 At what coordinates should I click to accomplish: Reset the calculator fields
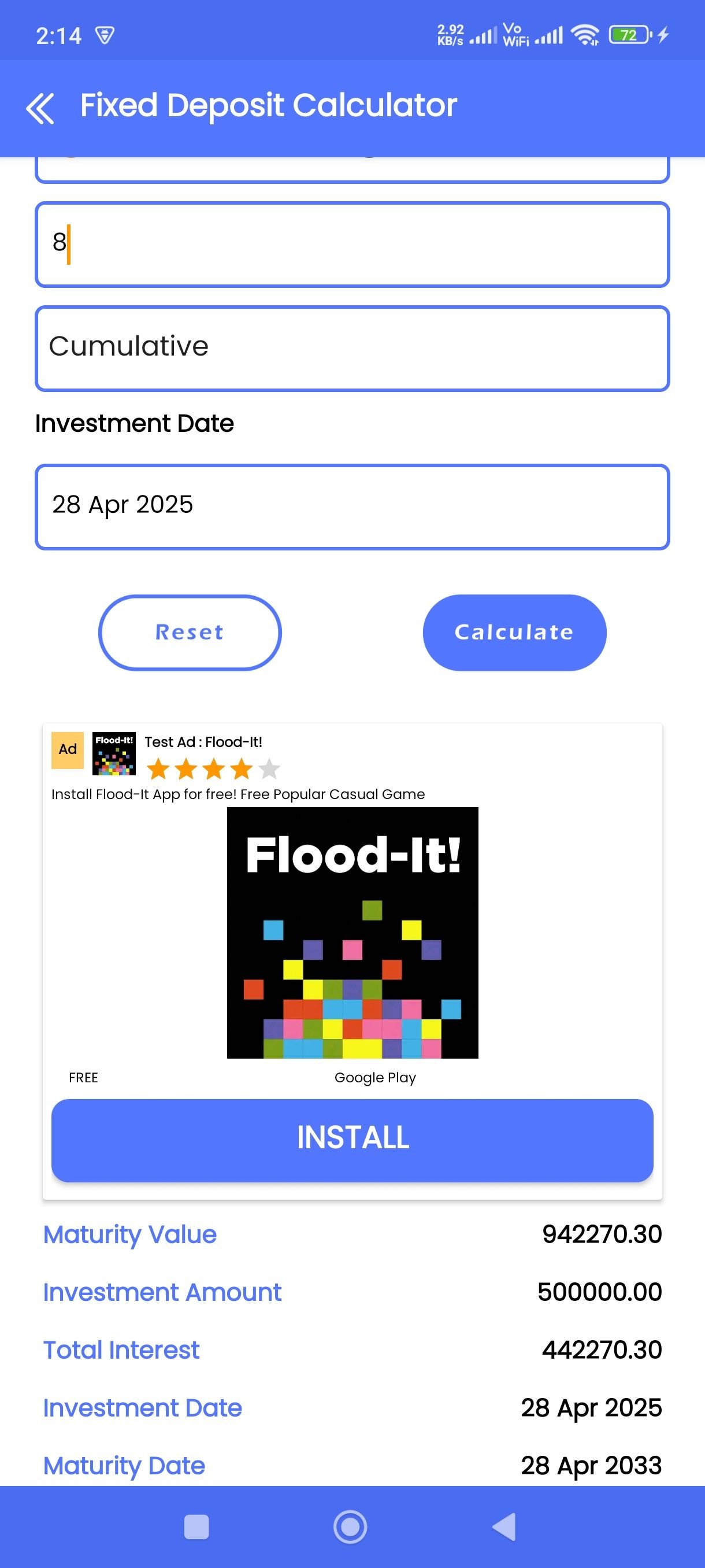[190, 633]
